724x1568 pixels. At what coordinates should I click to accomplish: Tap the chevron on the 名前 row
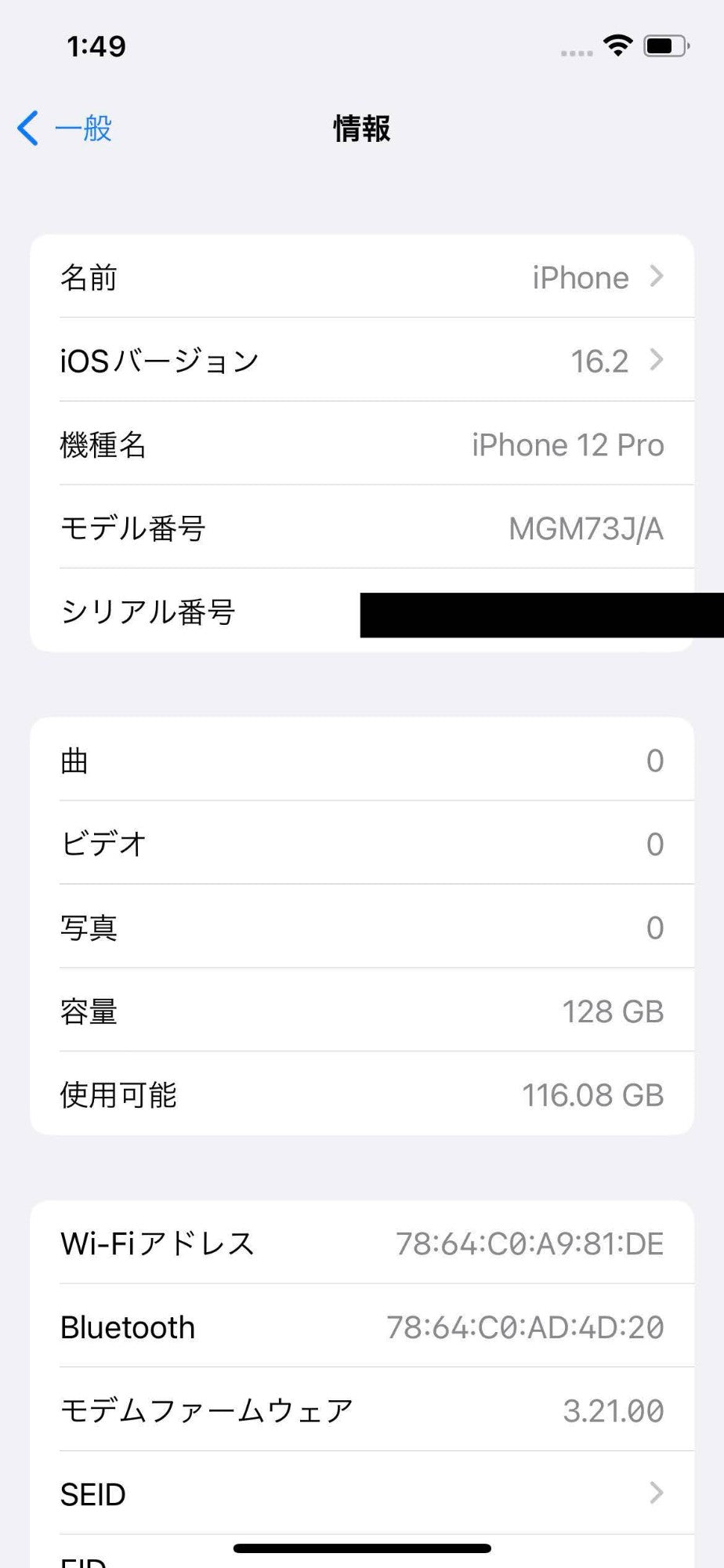658,278
